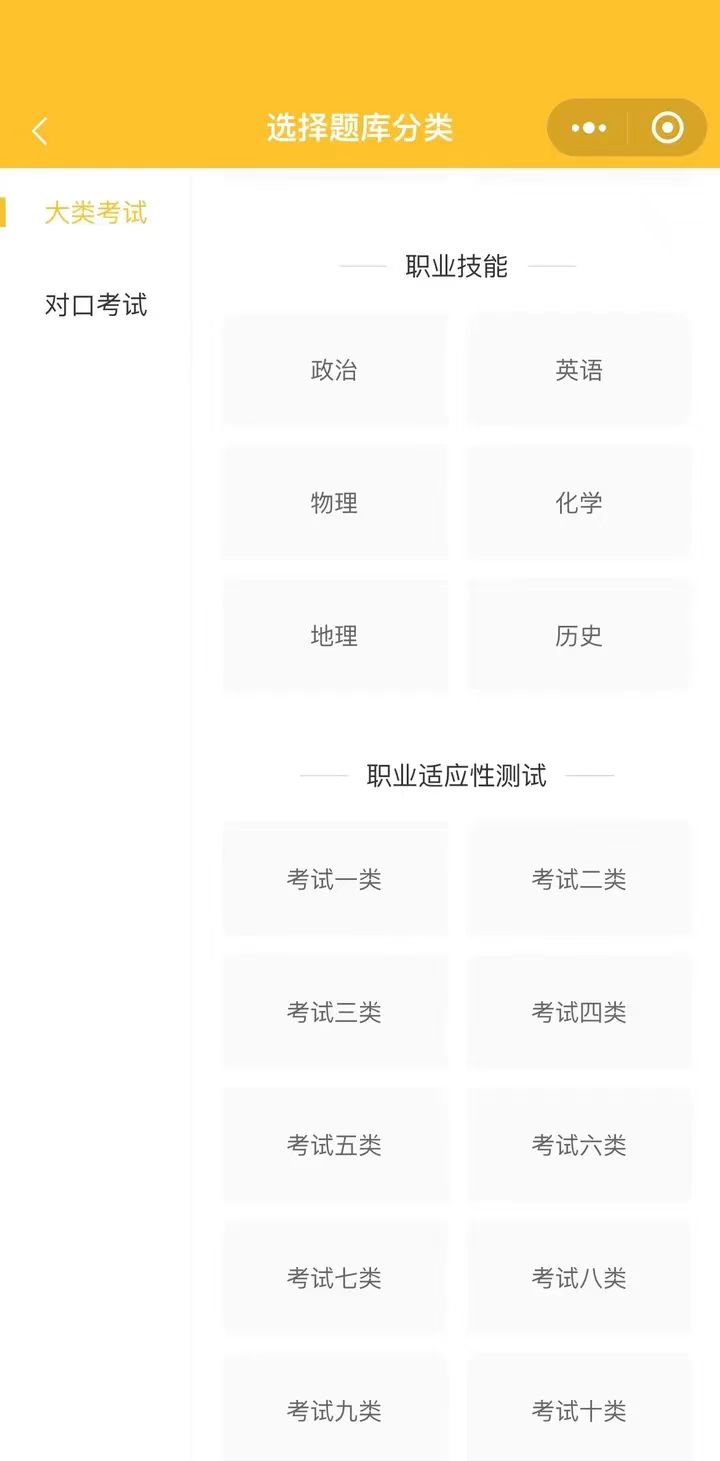This screenshot has height=1461, width=720.
Task: Open 考试七类
Action: (334, 1278)
